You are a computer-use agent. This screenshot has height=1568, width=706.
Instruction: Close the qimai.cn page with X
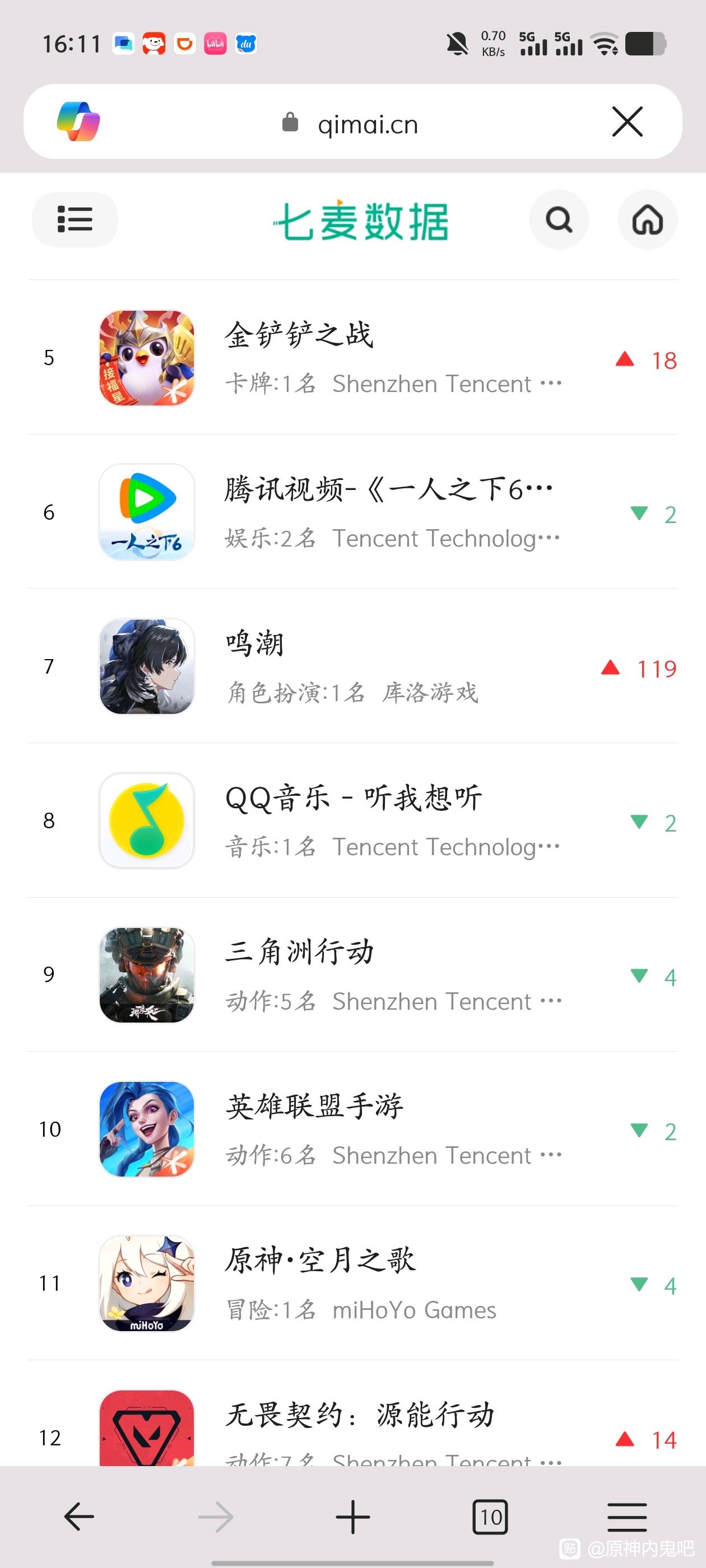click(x=627, y=122)
